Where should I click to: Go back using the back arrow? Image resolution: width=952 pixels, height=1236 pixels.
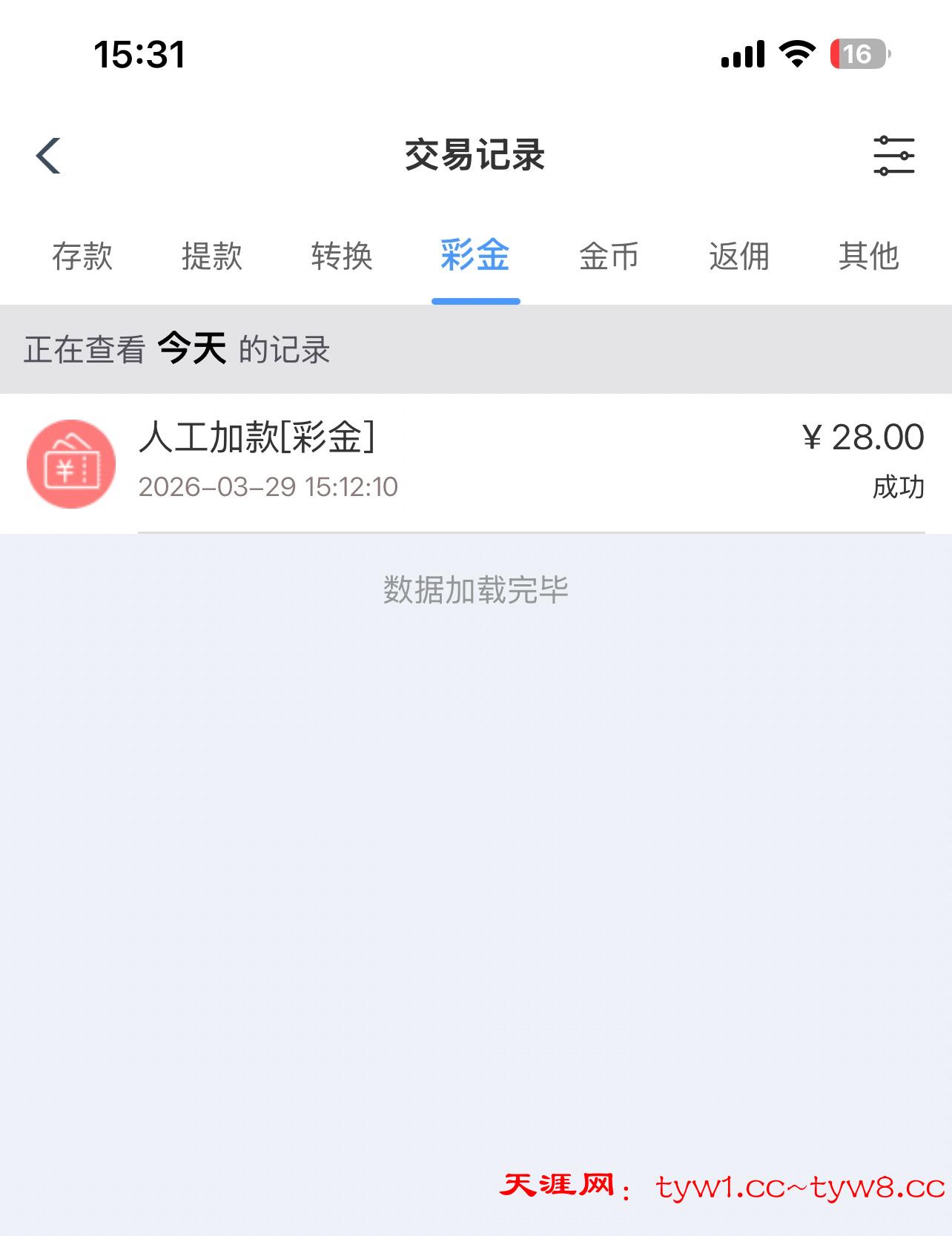click(x=49, y=156)
